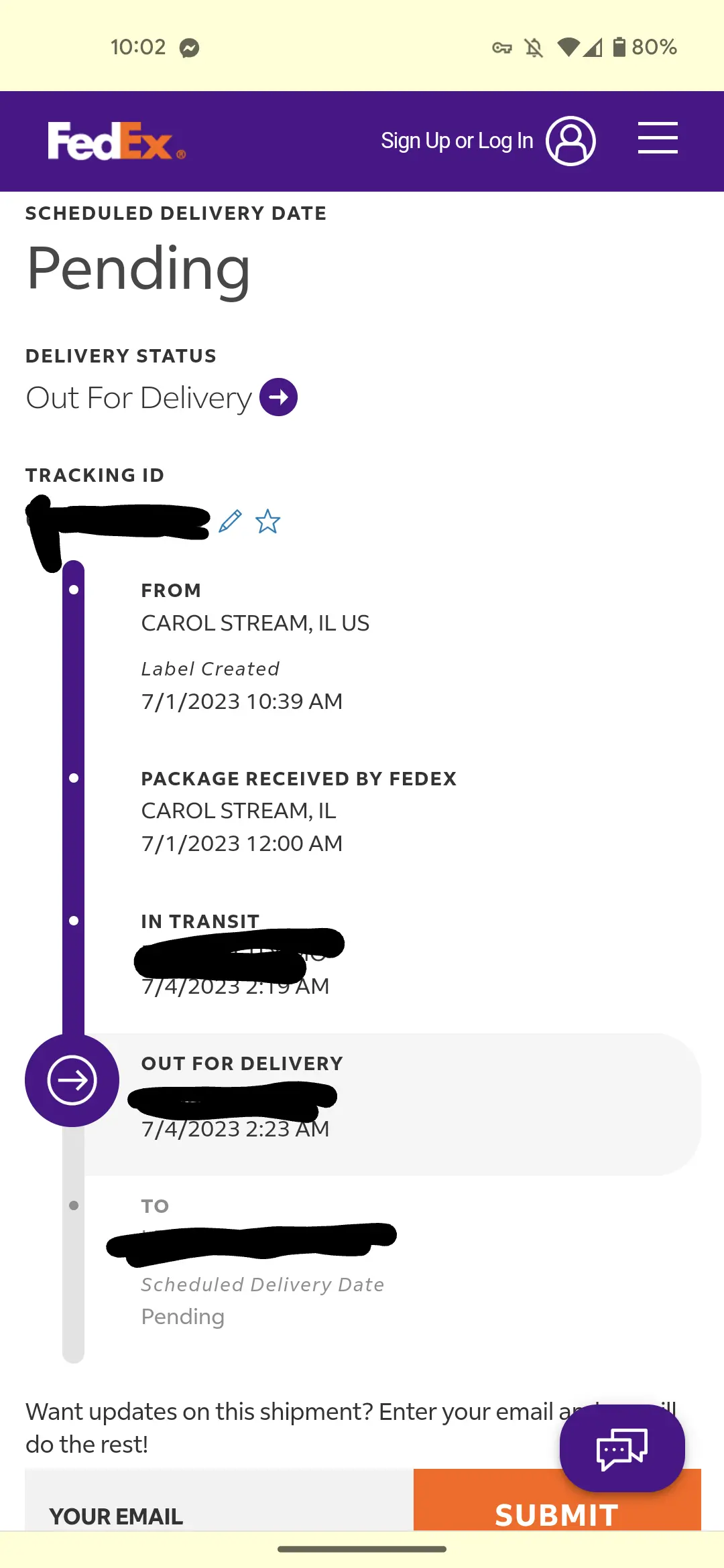Submit email for shipment updates
This screenshot has height=1568, width=724.
point(557,1500)
